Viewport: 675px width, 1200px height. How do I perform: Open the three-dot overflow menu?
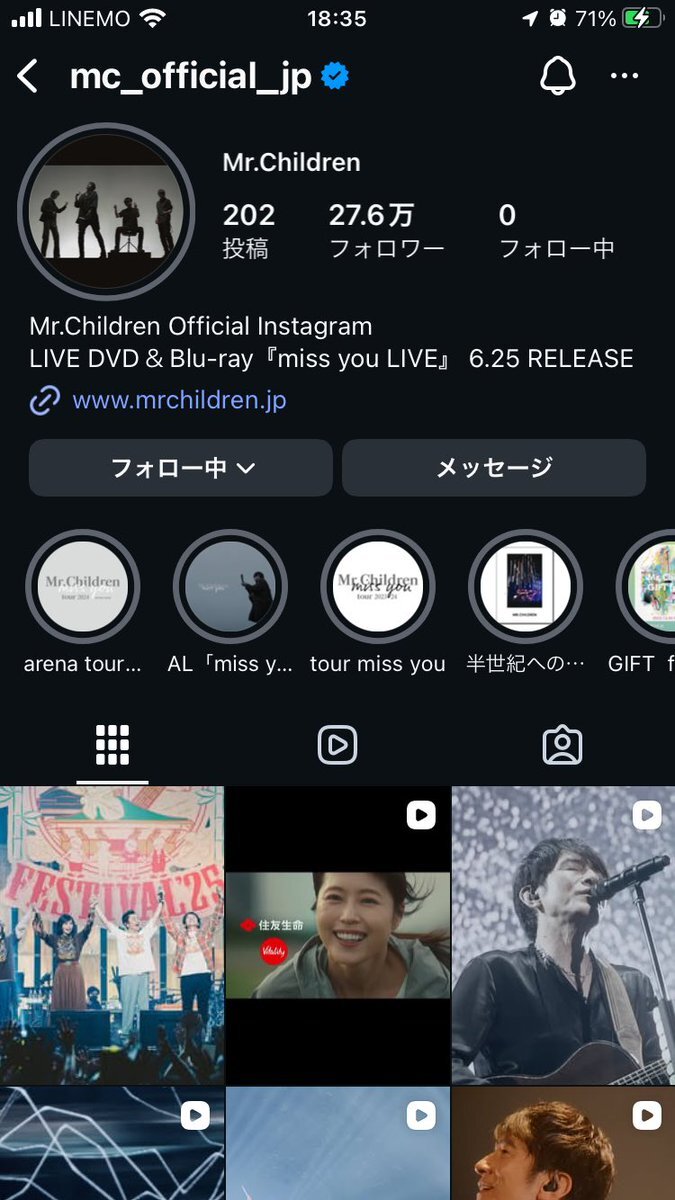[x=624, y=77]
